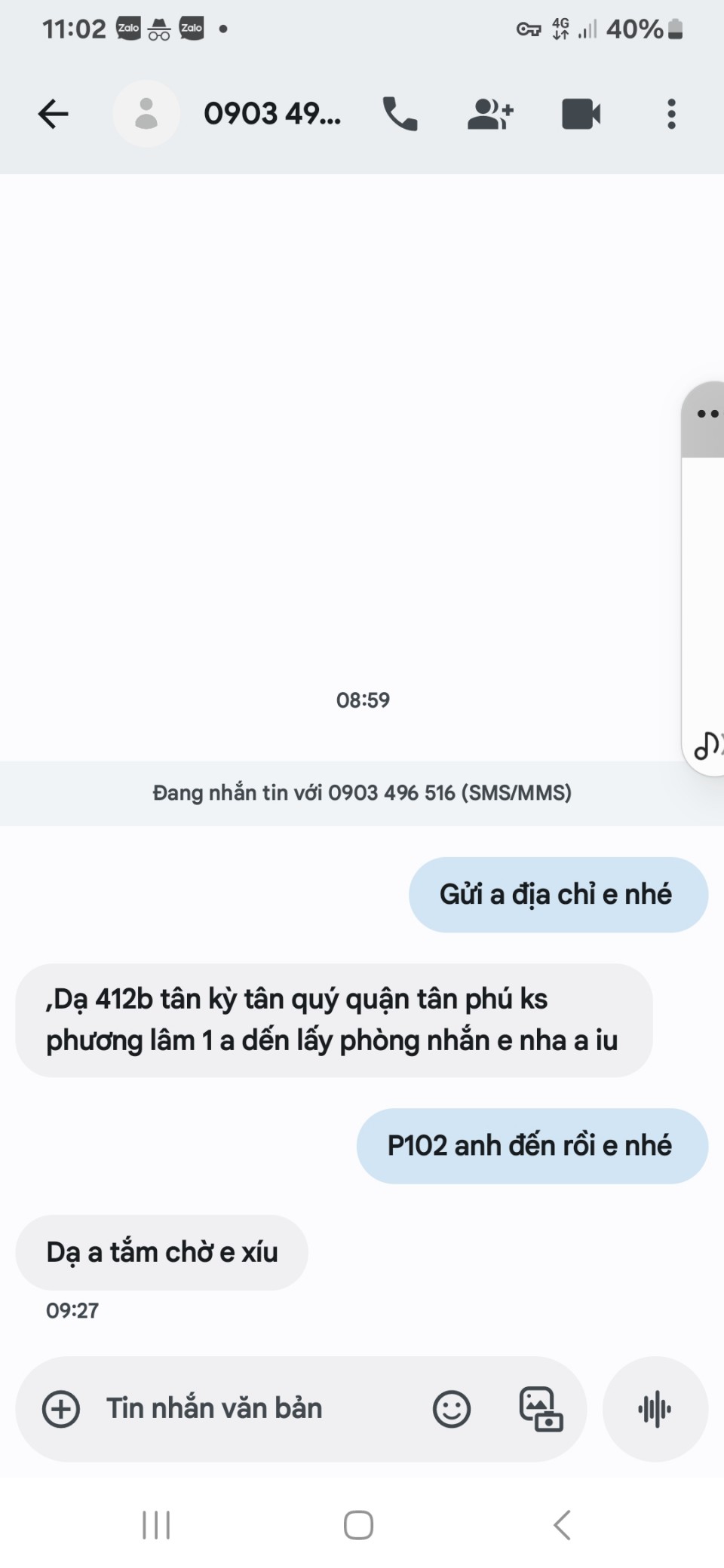Viewport: 724px width, 1568px height.
Task: Open the recent apps view
Action: click(x=156, y=1525)
